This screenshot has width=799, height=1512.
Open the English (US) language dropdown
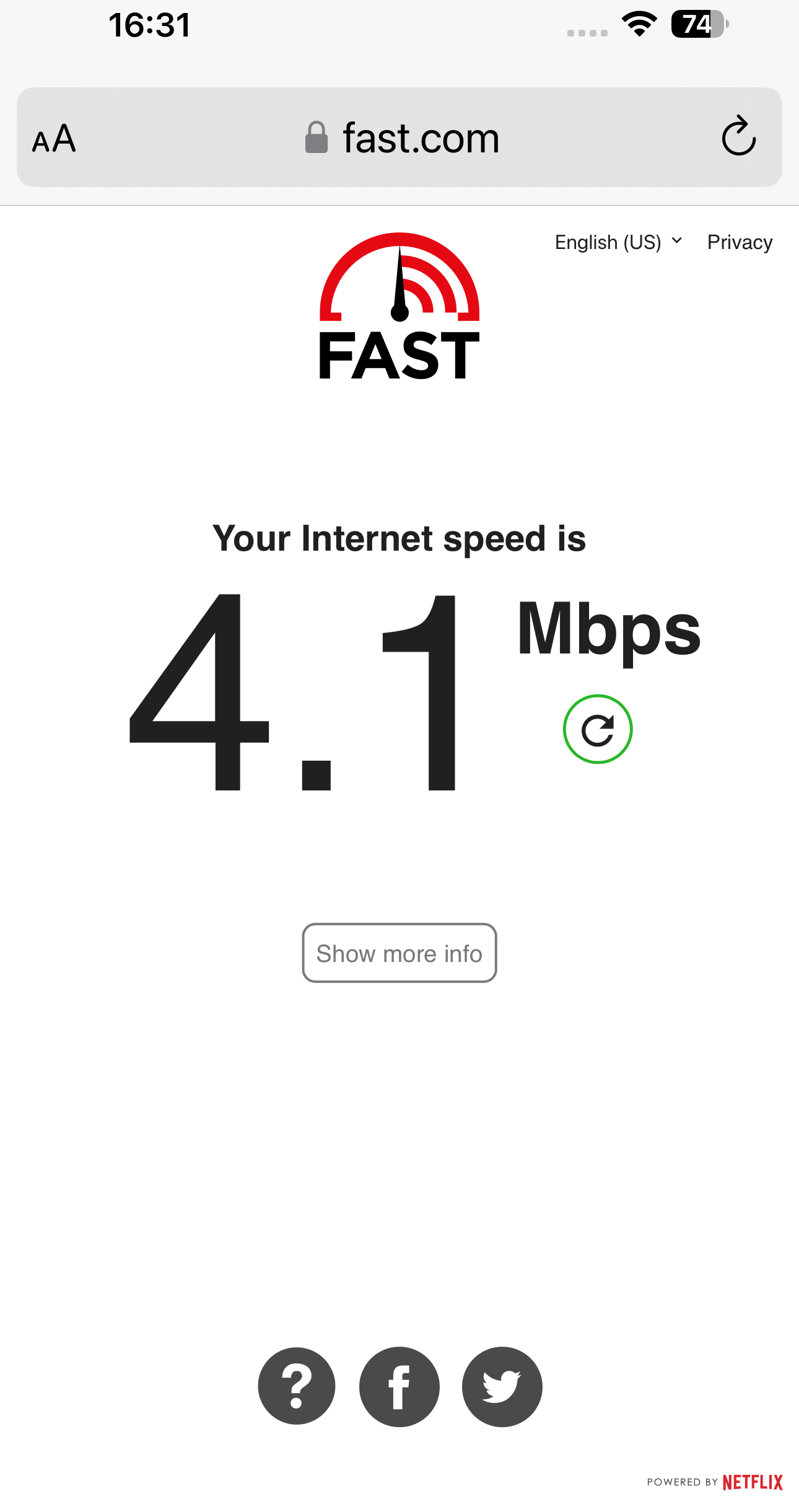point(618,242)
